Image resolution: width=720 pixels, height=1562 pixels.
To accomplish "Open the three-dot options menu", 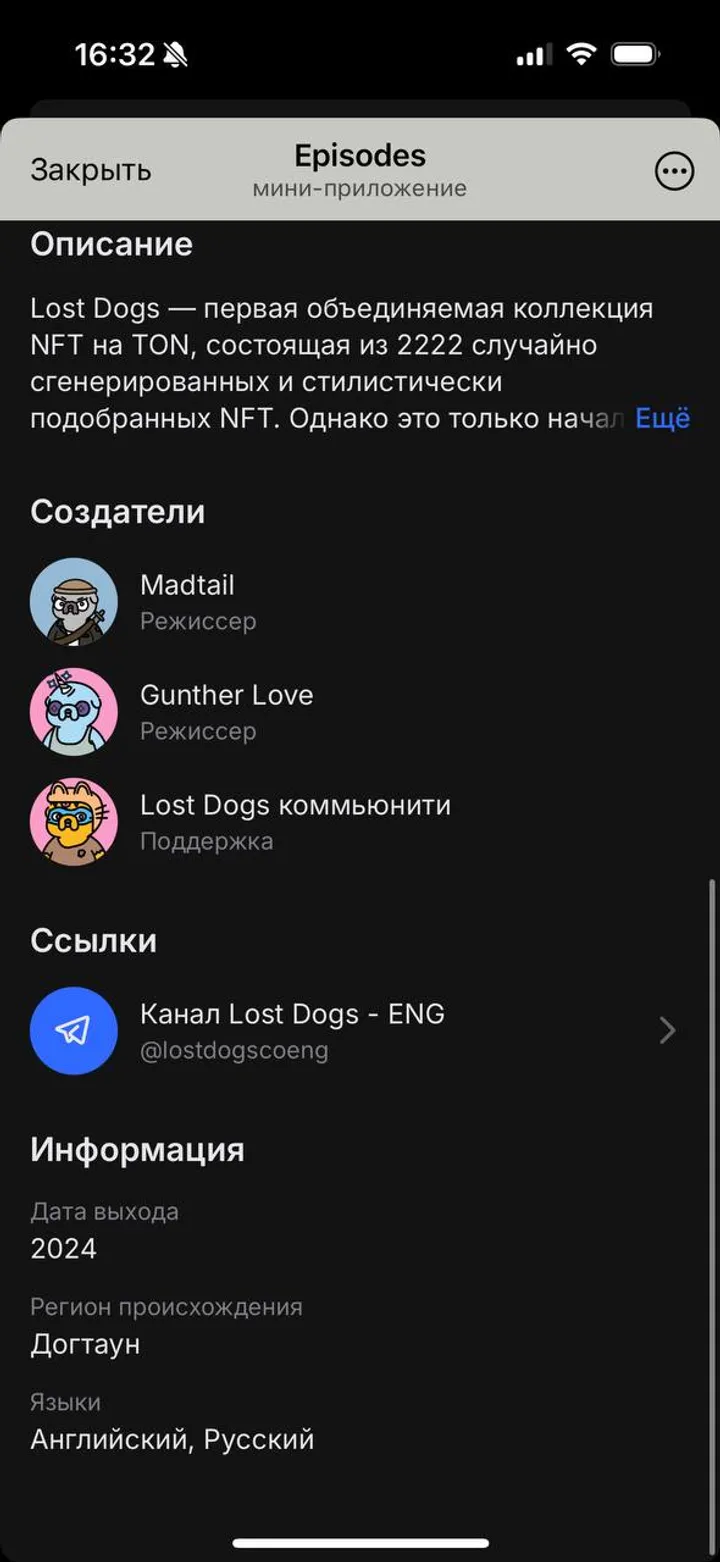I will pyautogui.click(x=675, y=170).
